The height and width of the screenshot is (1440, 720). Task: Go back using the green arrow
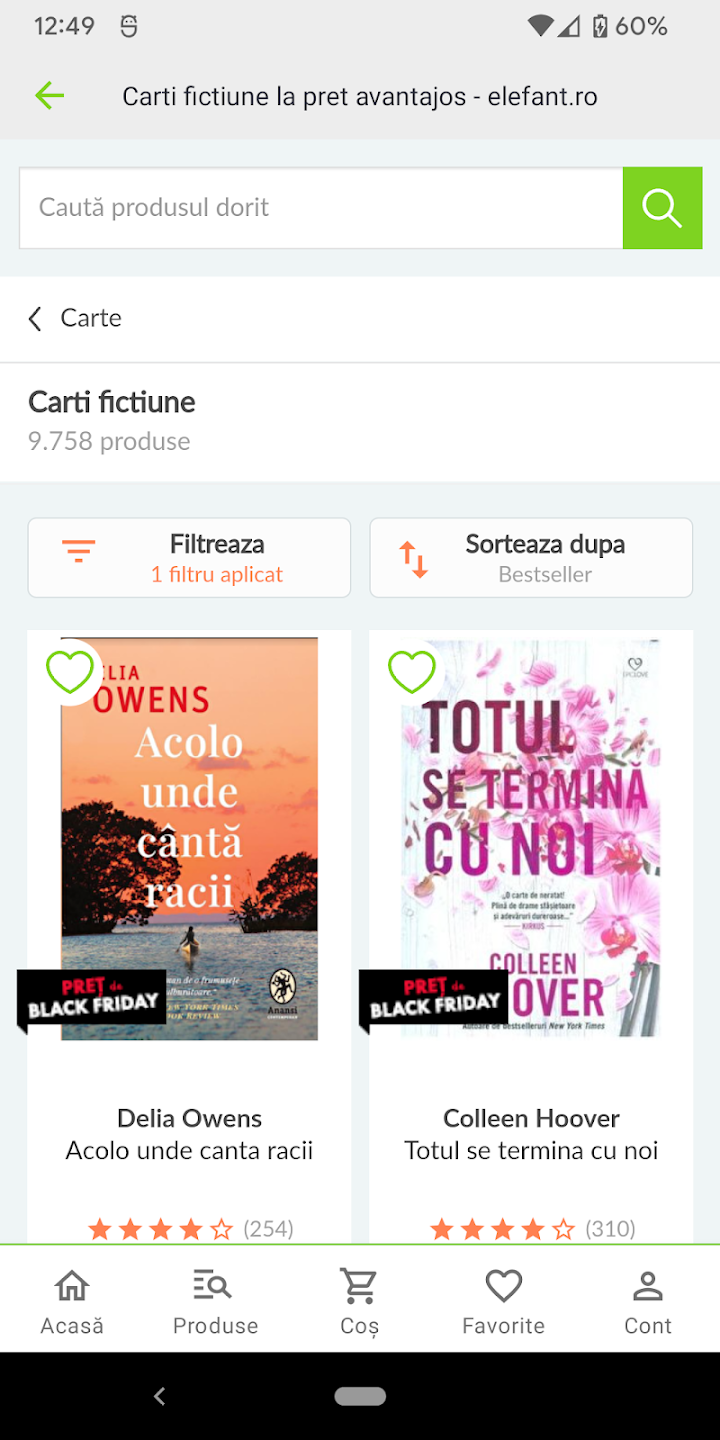tap(49, 96)
